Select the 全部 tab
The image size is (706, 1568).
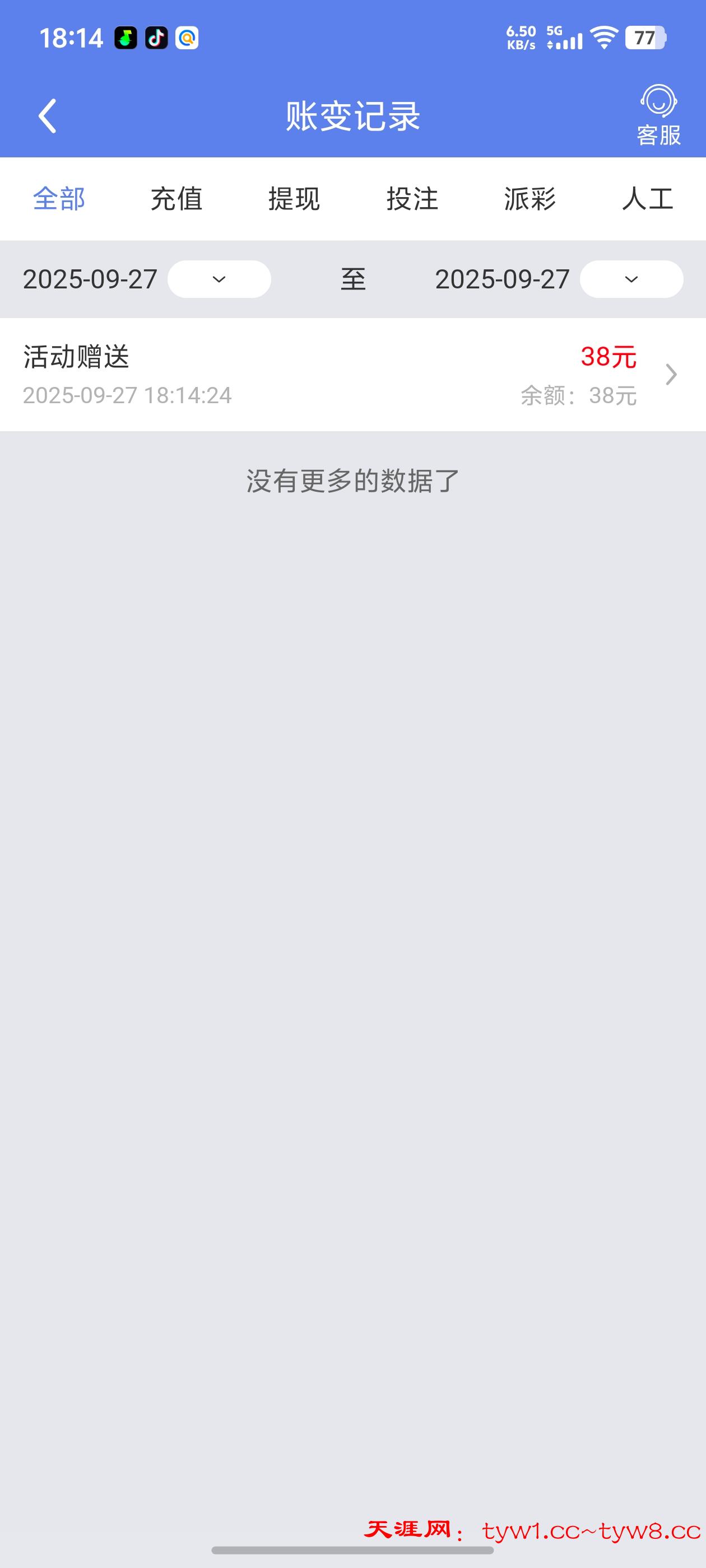tap(58, 198)
